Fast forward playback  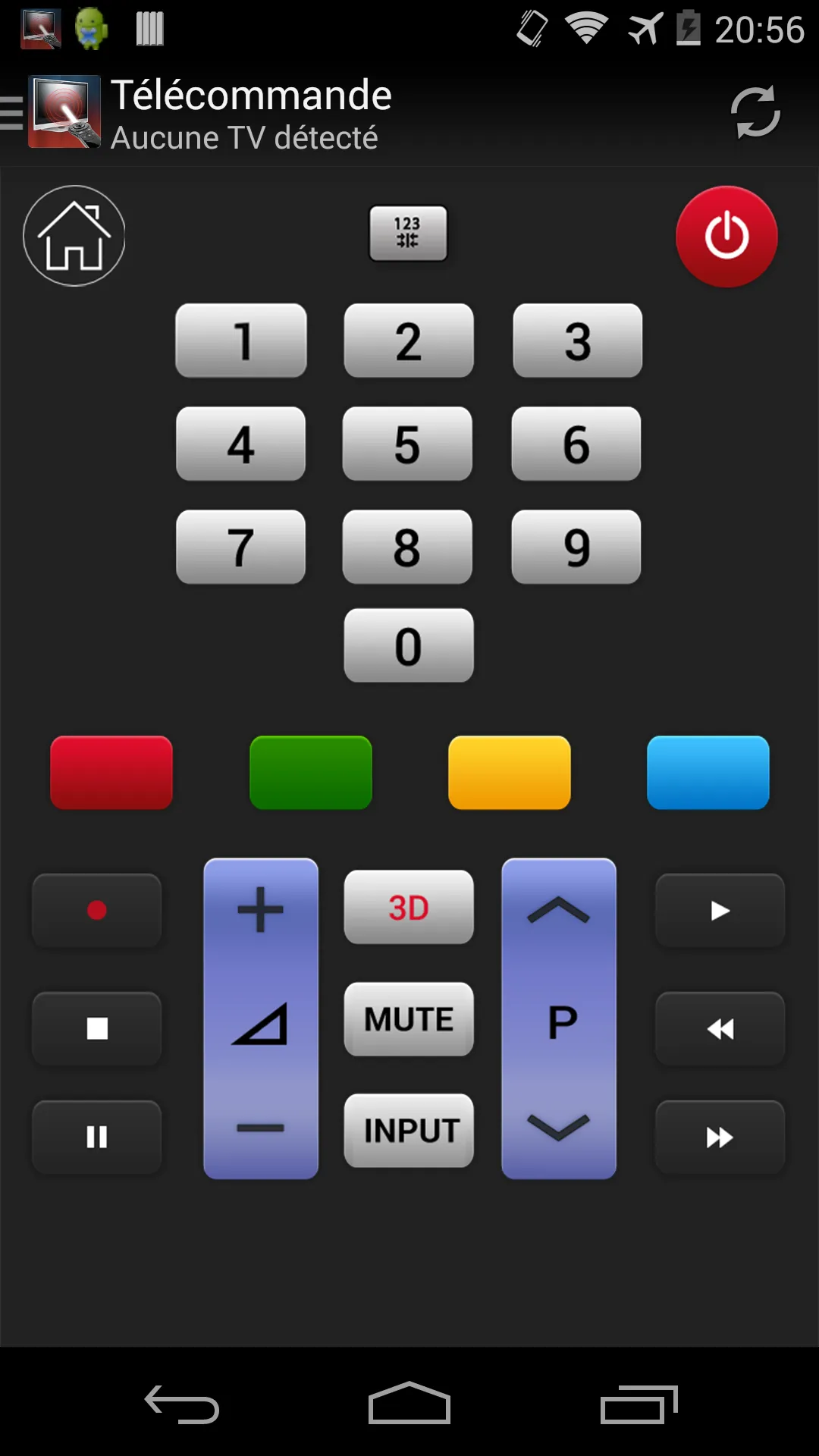[x=719, y=1136]
